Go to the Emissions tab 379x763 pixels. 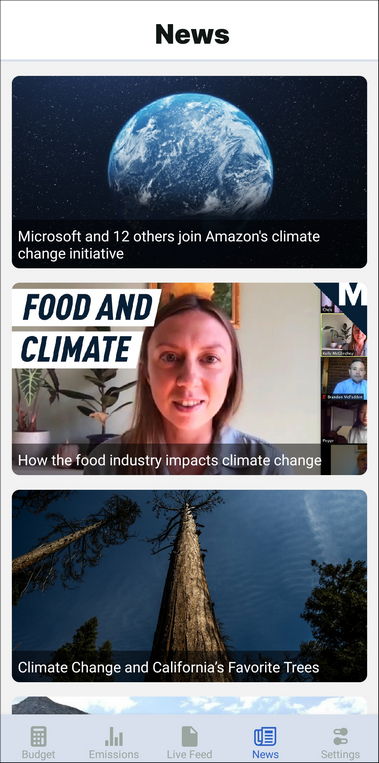pyautogui.click(x=114, y=742)
